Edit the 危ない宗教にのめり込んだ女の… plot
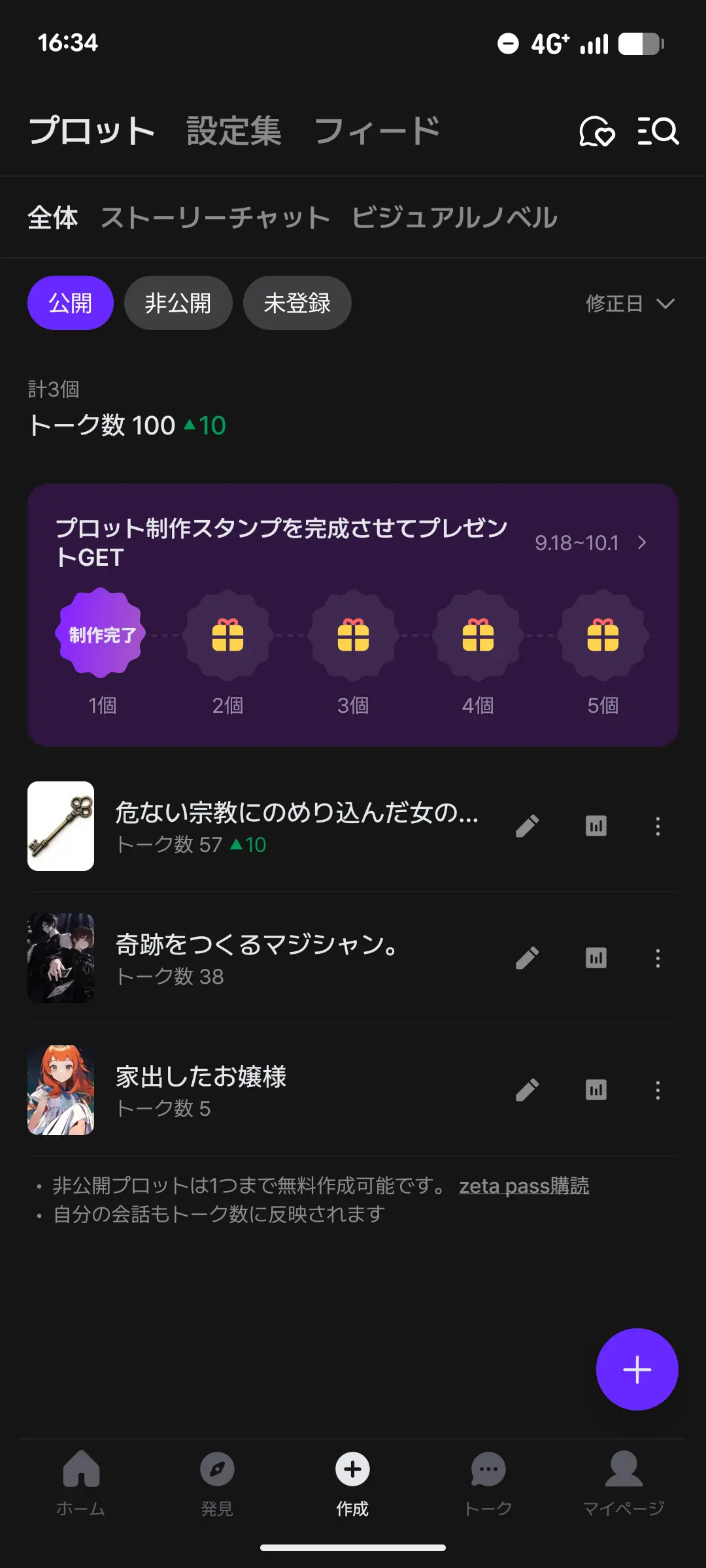The image size is (706, 1568). coord(528,826)
